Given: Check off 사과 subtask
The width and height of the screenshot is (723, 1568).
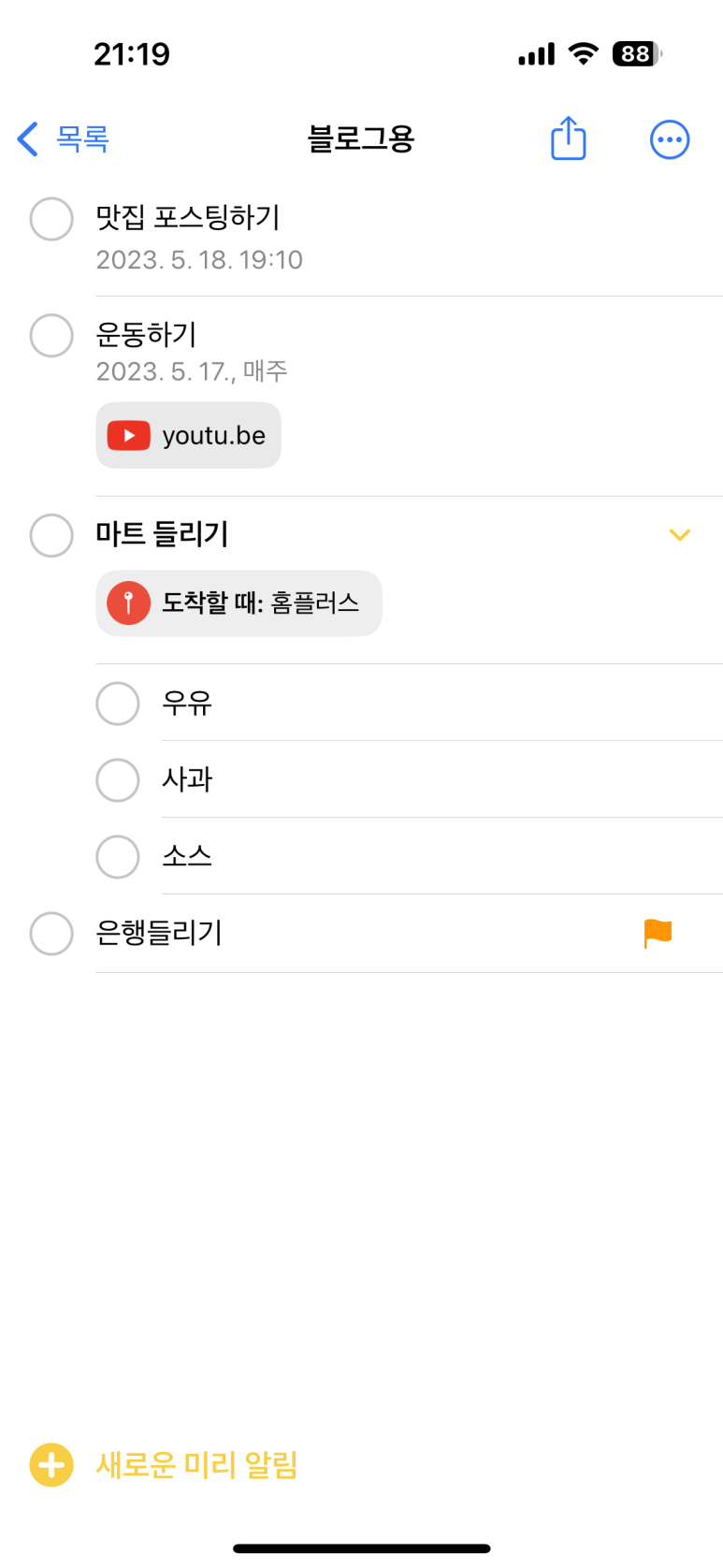Looking at the screenshot, I should point(118,780).
